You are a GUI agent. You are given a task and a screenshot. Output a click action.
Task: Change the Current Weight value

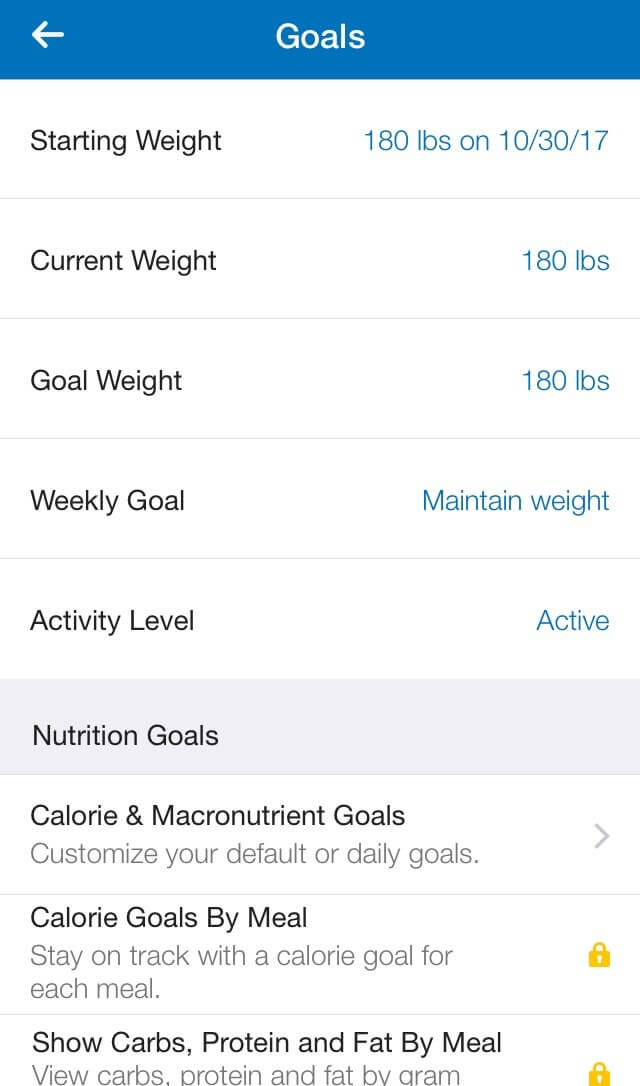[320, 259]
